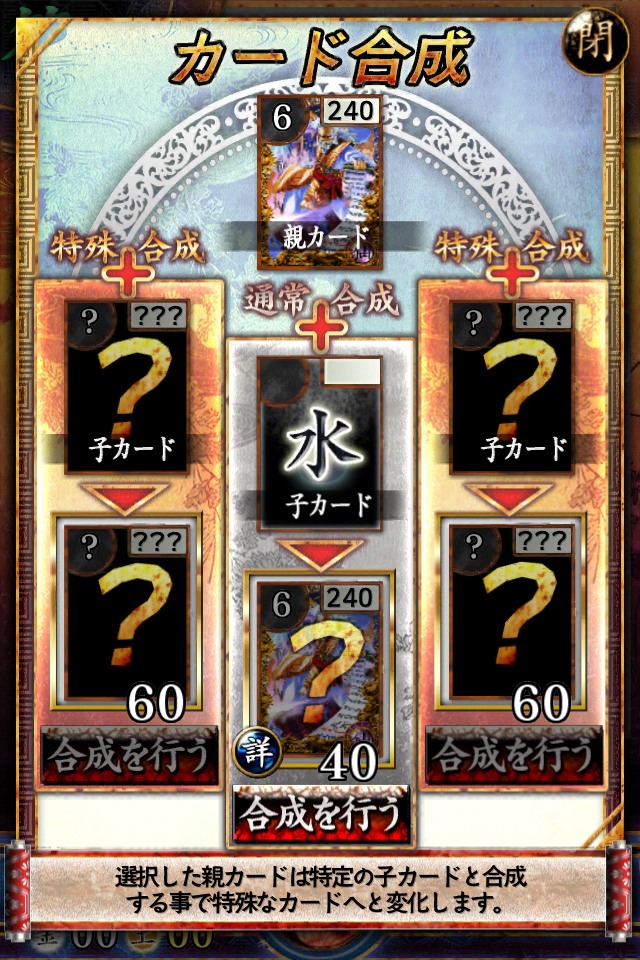View the normal synthesis result card preview

tap(318, 667)
